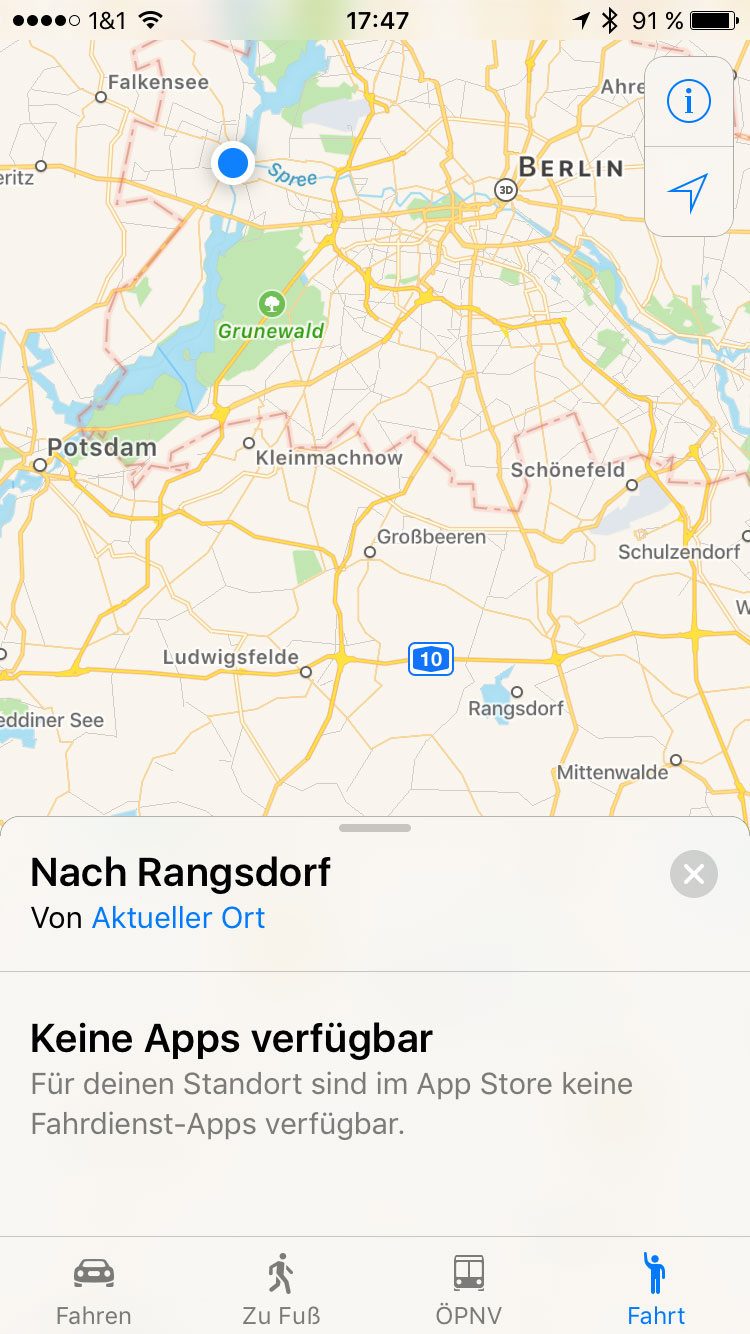
Task: Switch to the Fahren tab
Action: coord(94,1290)
